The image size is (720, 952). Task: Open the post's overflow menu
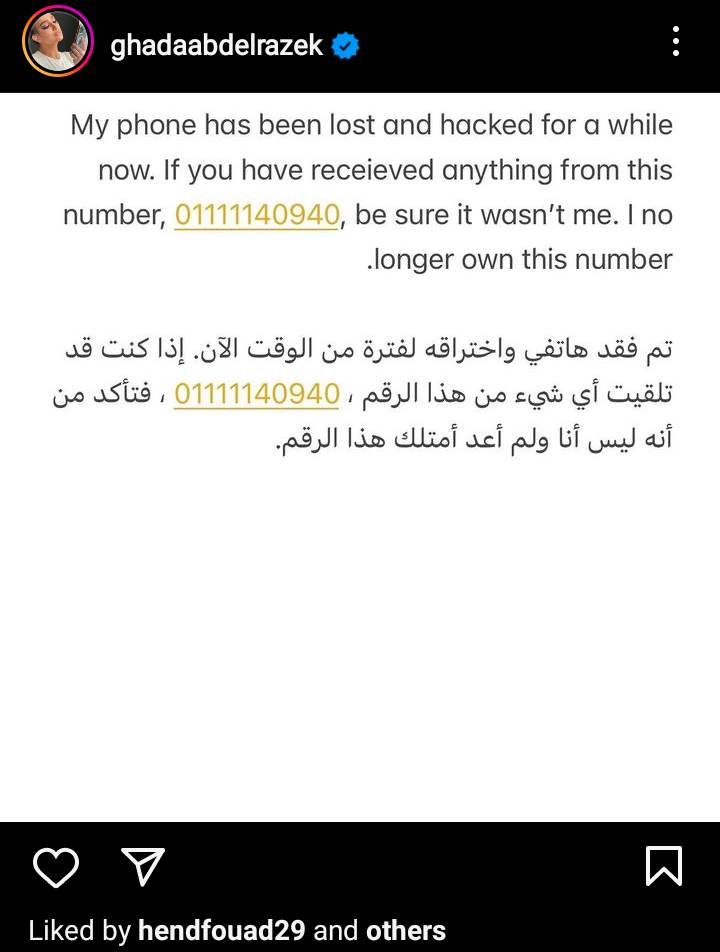coord(676,42)
